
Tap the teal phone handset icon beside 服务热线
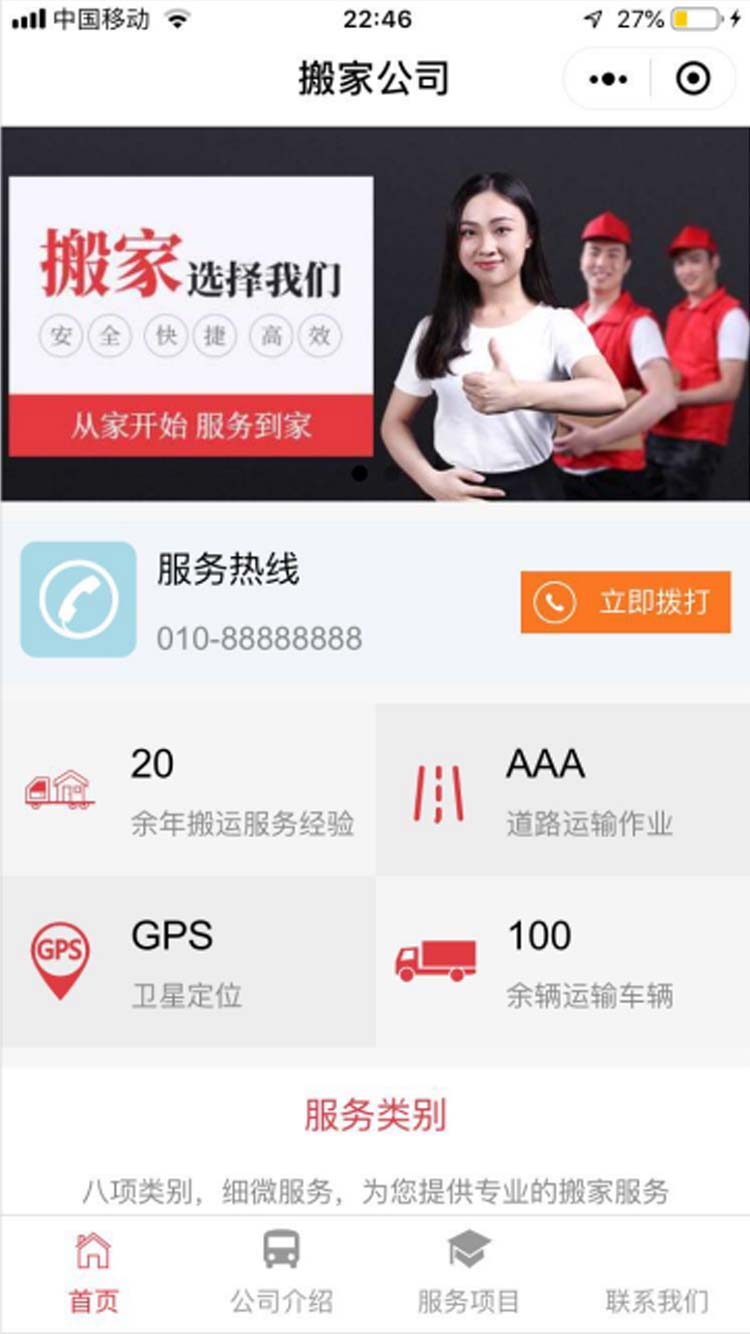(x=77, y=599)
